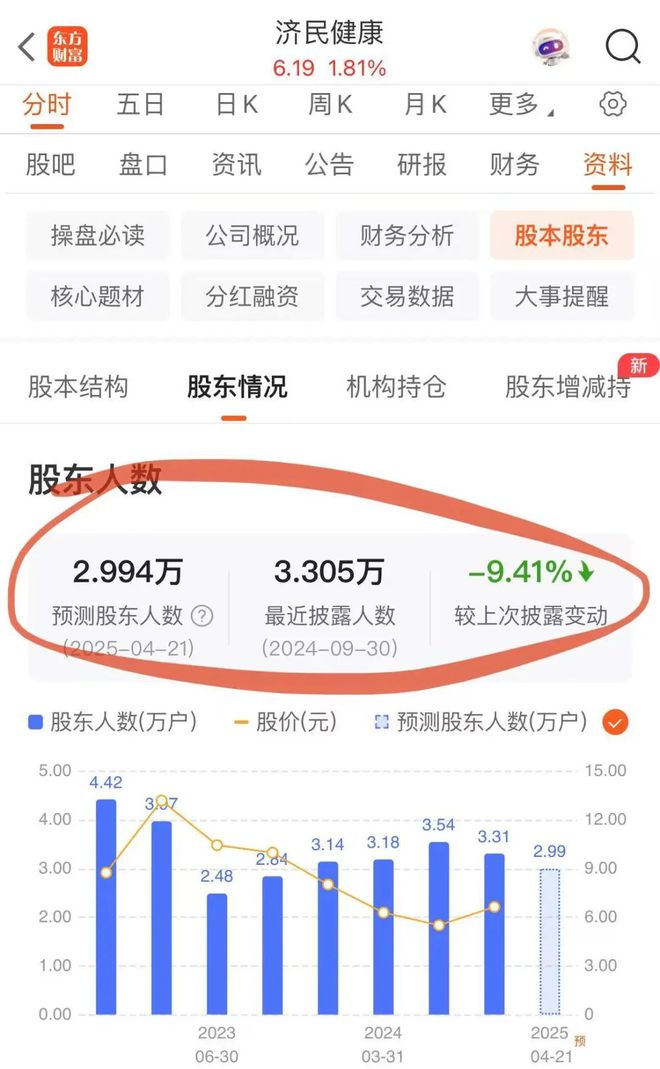Open the robot assistant icon
660x1069 pixels.
pos(552,47)
